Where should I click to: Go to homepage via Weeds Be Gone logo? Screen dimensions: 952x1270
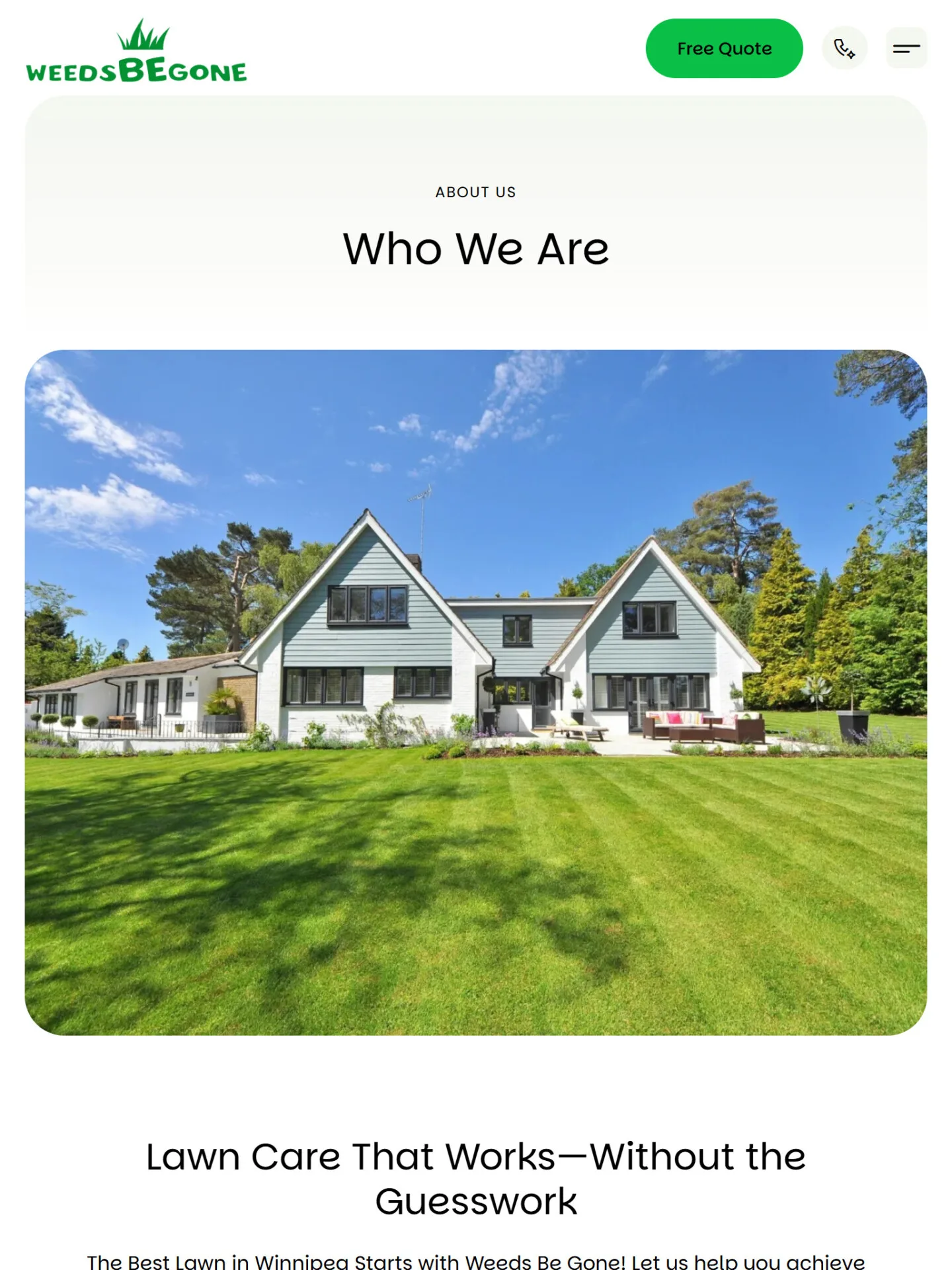pyautogui.click(x=136, y=52)
